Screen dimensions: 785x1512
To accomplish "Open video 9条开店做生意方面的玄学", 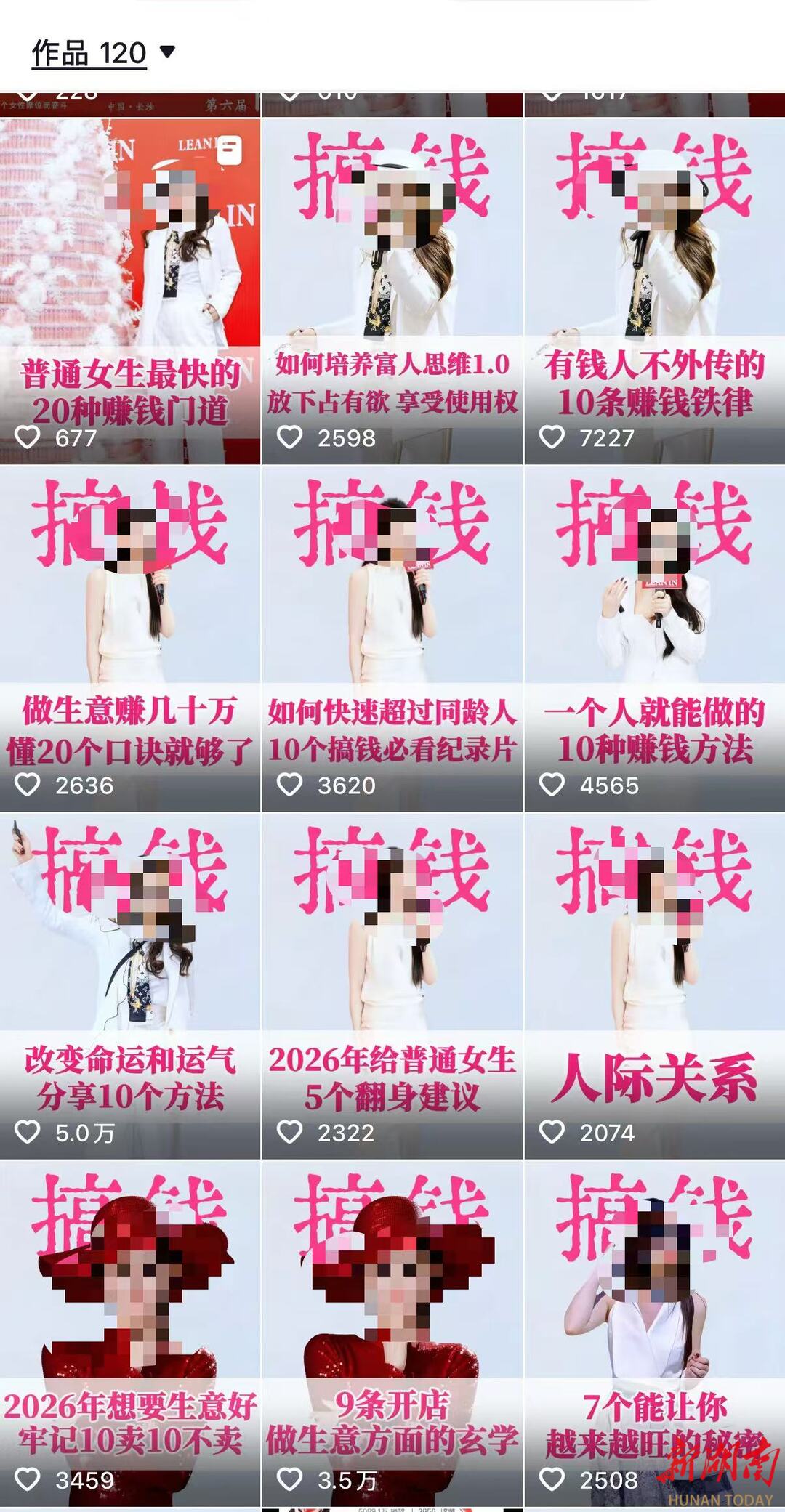I will point(392,1333).
